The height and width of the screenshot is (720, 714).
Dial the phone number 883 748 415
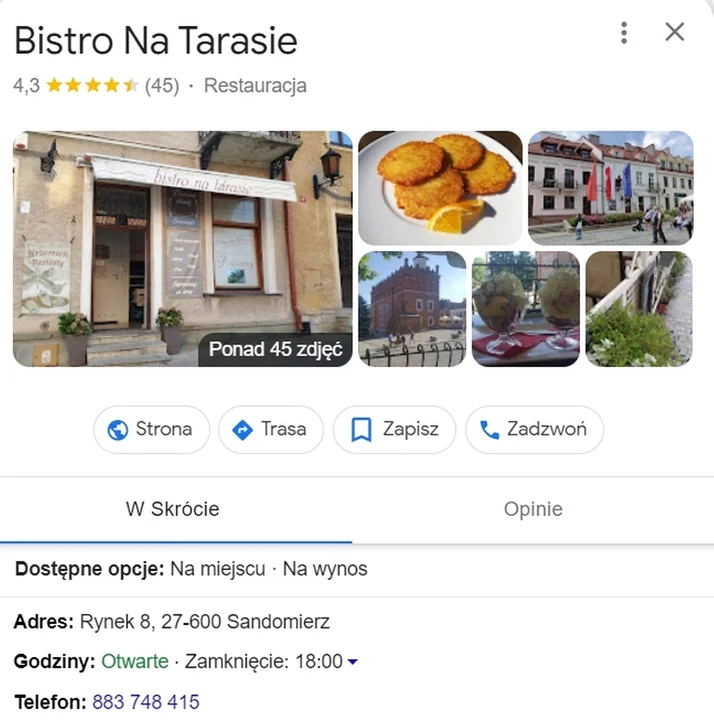tap(146, 702)
